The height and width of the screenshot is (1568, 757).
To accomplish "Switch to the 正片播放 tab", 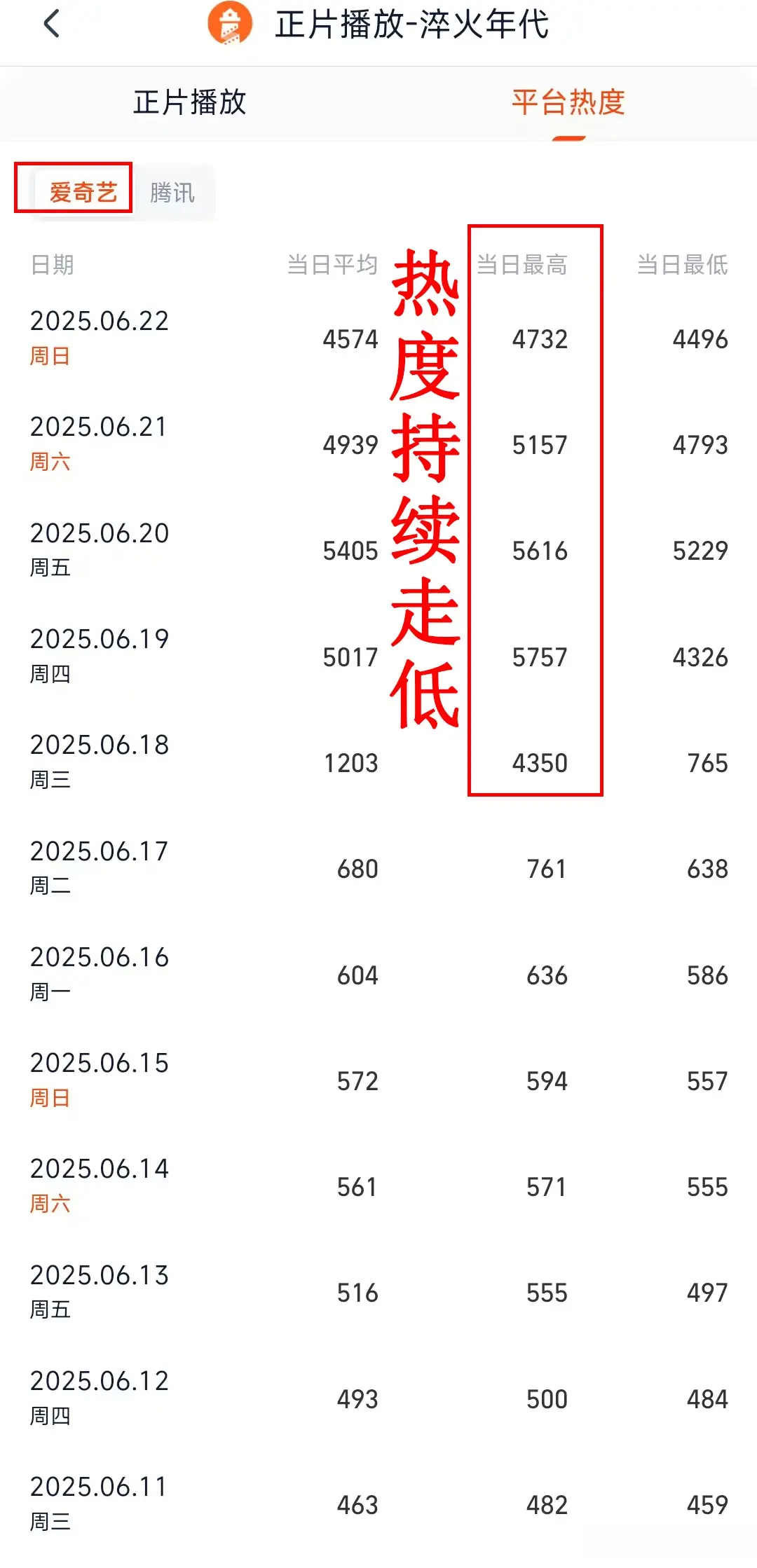I will point(189,102).
